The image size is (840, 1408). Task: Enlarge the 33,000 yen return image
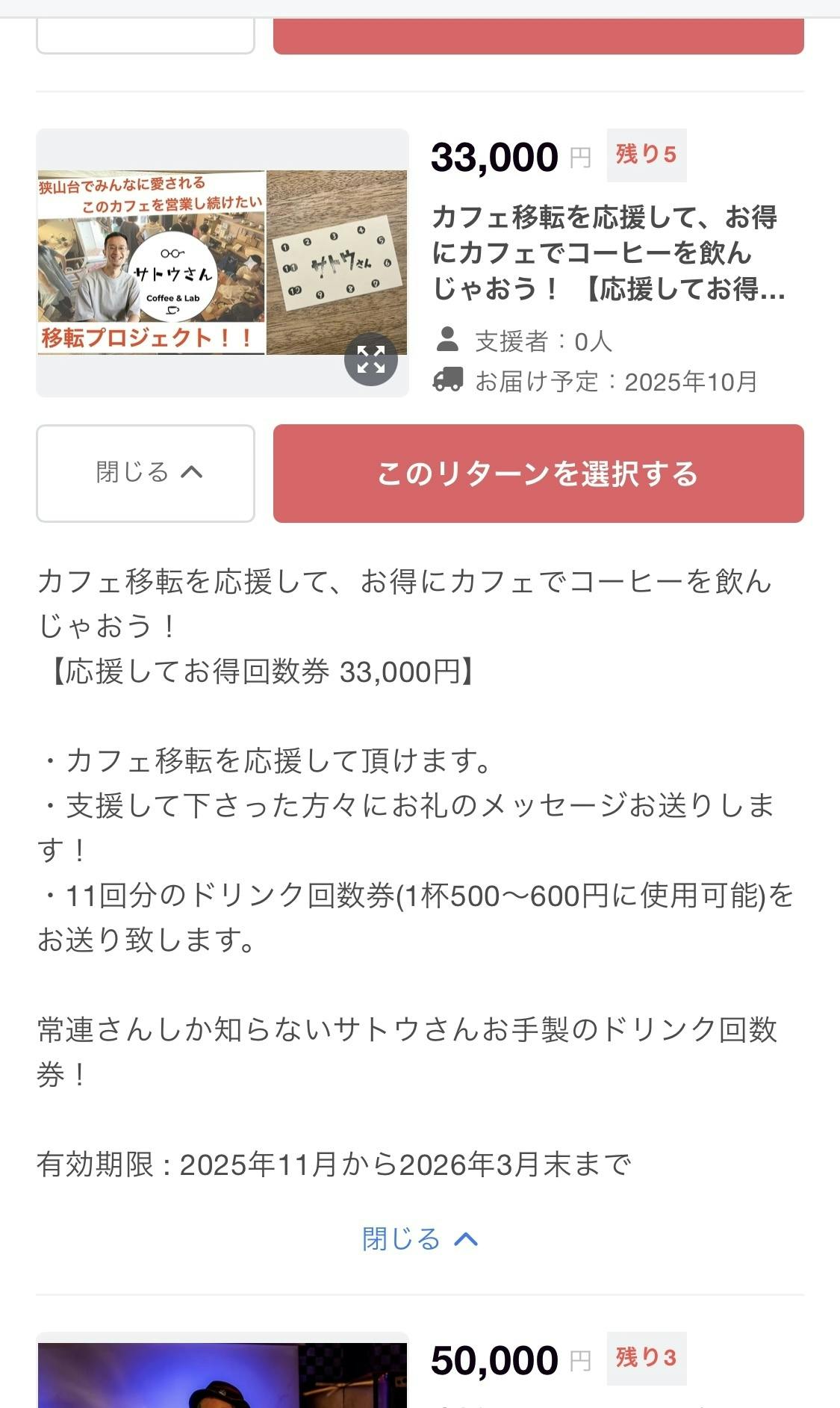370,360
